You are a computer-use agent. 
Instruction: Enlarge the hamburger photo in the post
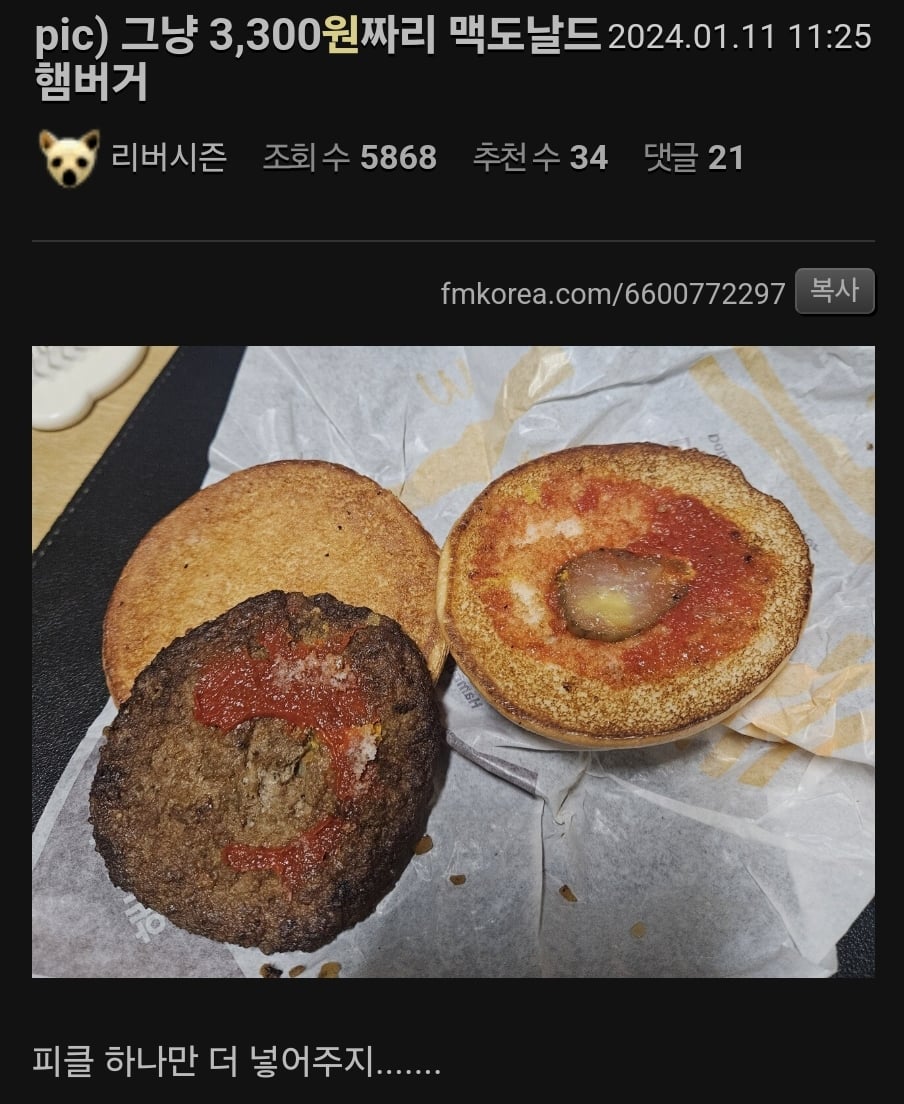point(453,661)
